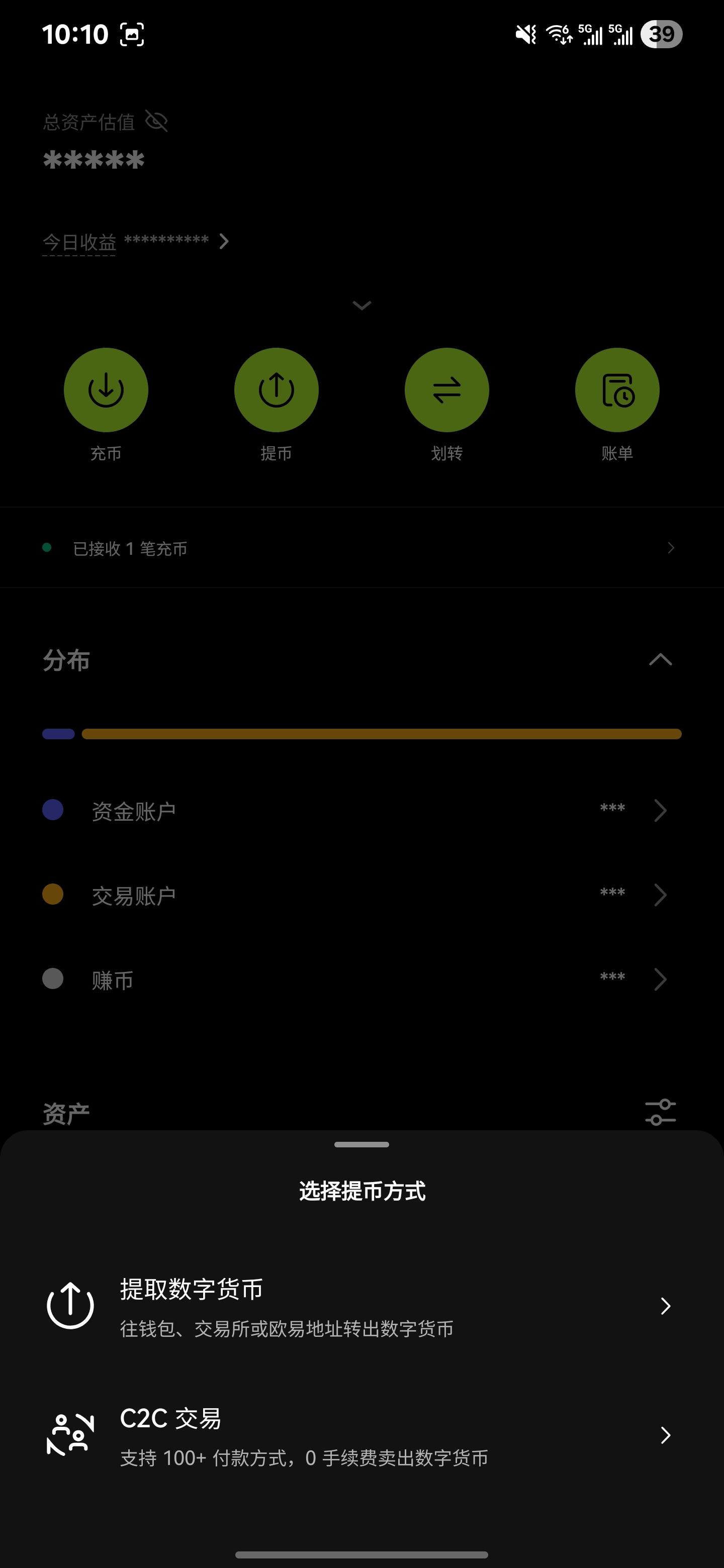Tap the bottom sheet drag handle

[361, 1144]
